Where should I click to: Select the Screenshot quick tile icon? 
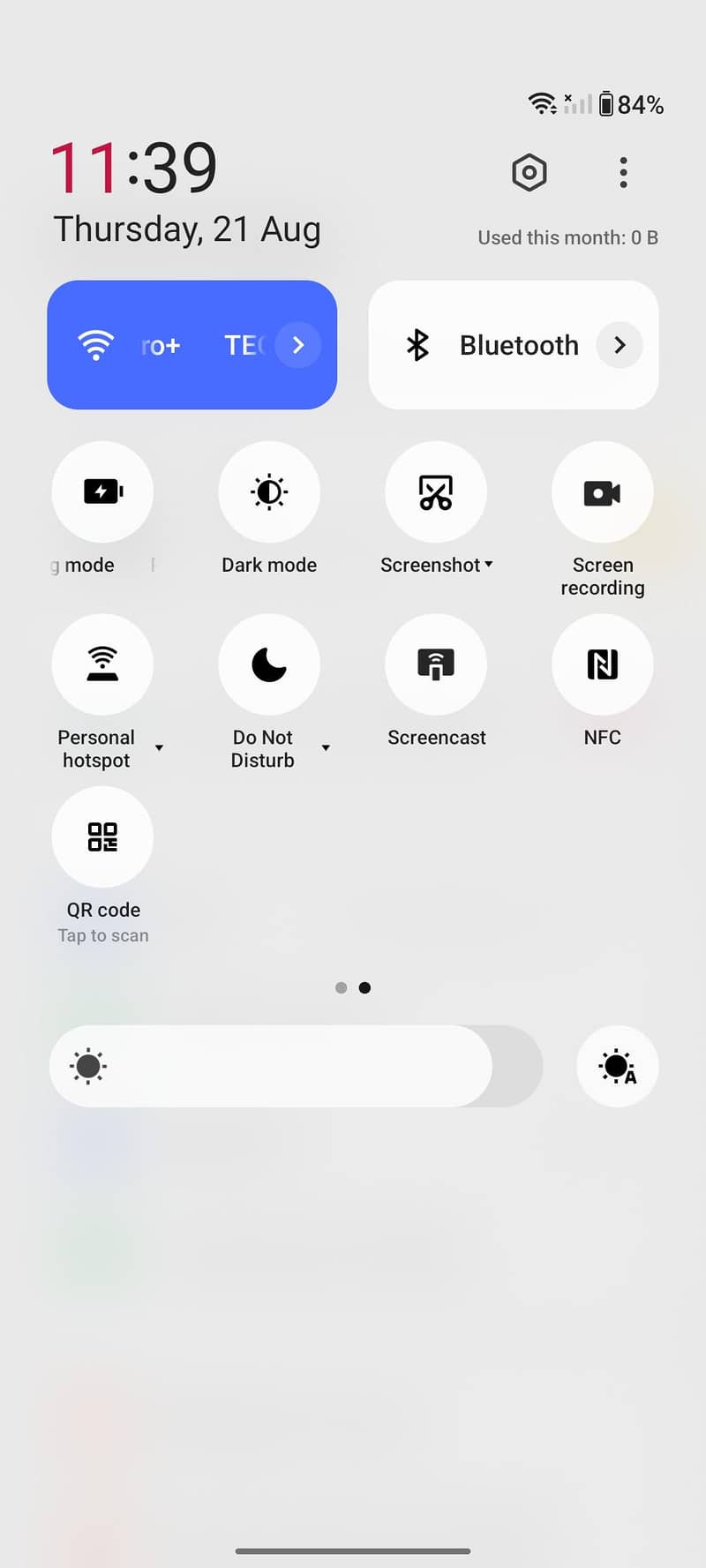436,492
